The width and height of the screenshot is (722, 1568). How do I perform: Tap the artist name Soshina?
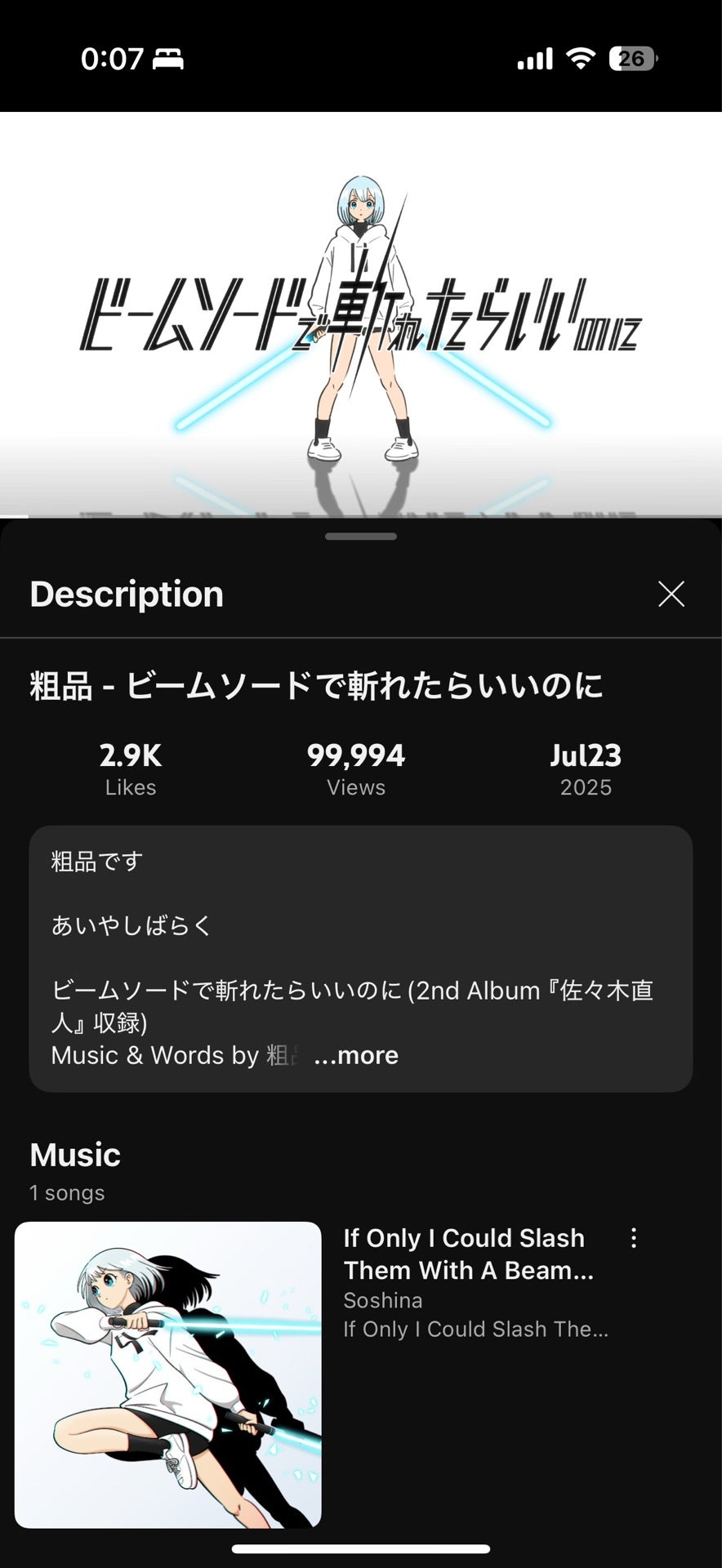381,1300
